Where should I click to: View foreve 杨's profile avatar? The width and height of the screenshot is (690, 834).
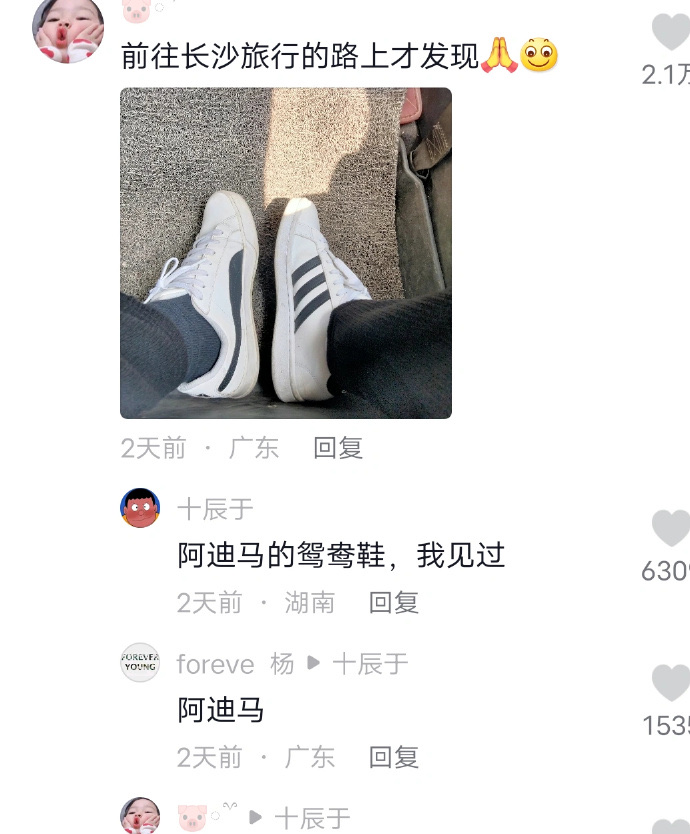140,662
